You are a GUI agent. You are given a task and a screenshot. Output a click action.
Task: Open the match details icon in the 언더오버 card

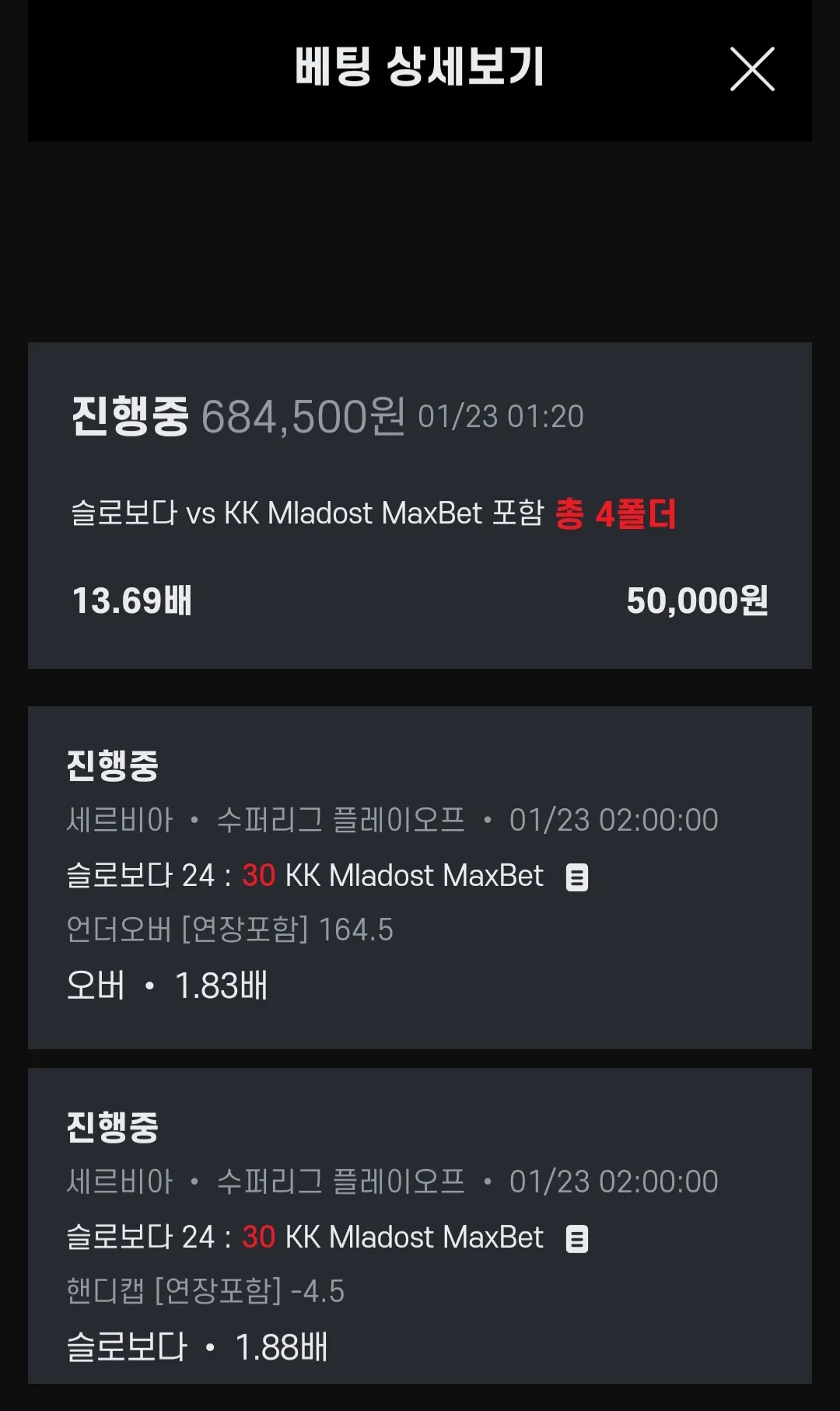(x=576, y=877)
